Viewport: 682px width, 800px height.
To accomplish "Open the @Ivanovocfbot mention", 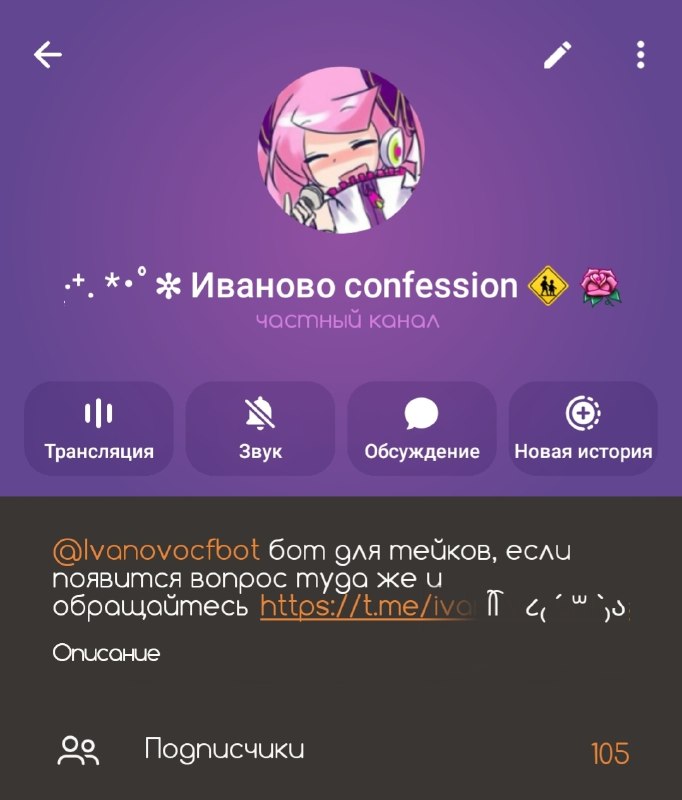I will 156,552.
